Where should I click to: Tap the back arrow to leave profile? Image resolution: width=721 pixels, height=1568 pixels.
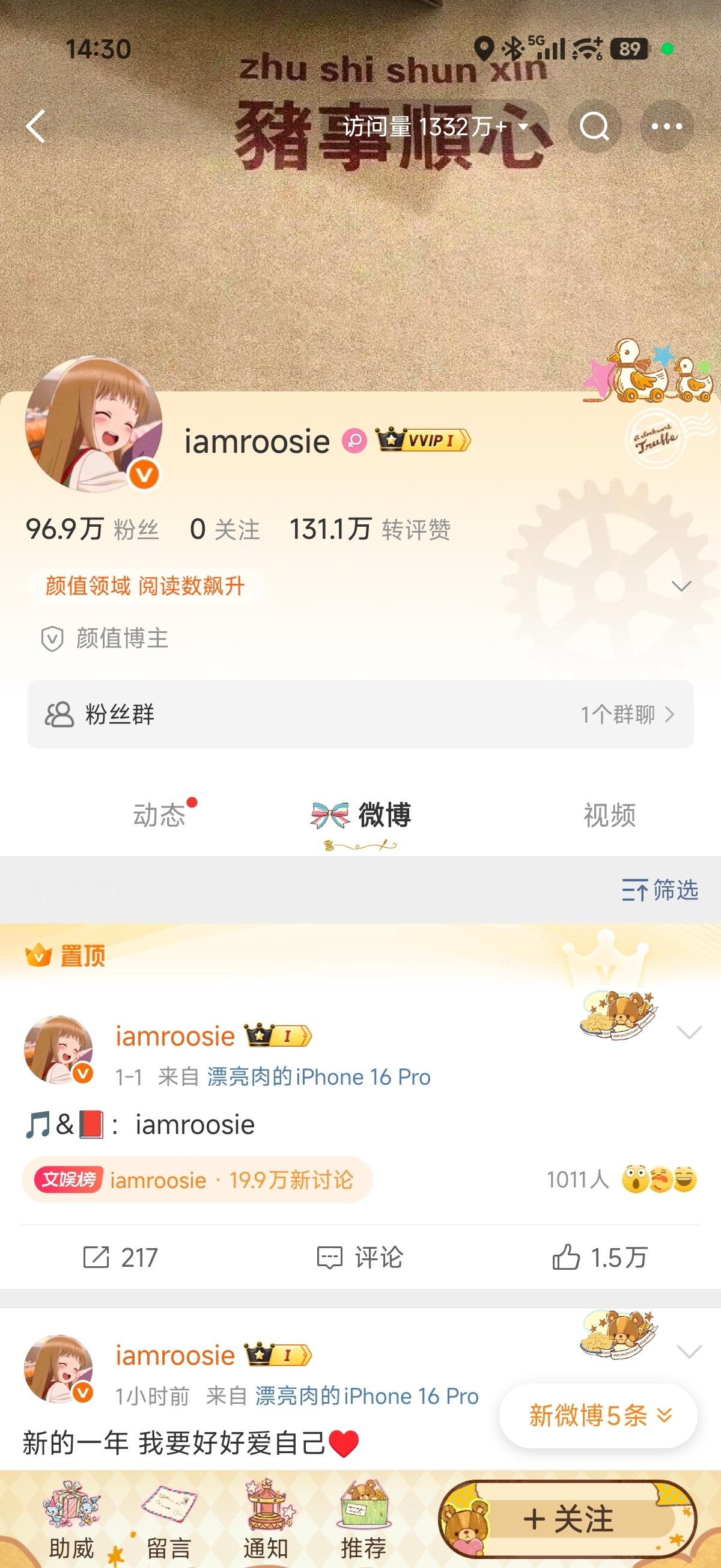coord(37,127)
